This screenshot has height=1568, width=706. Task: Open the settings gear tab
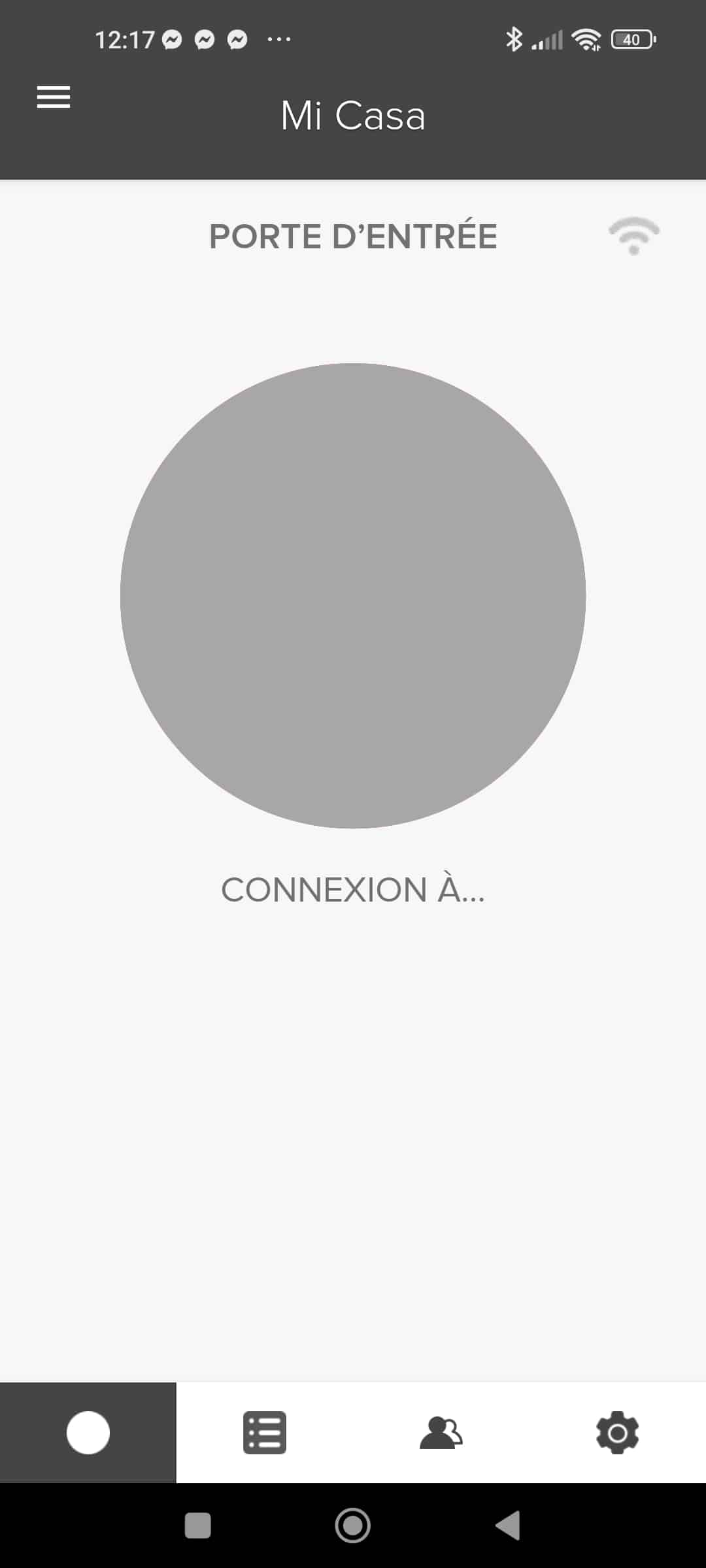click(618, 1433)
